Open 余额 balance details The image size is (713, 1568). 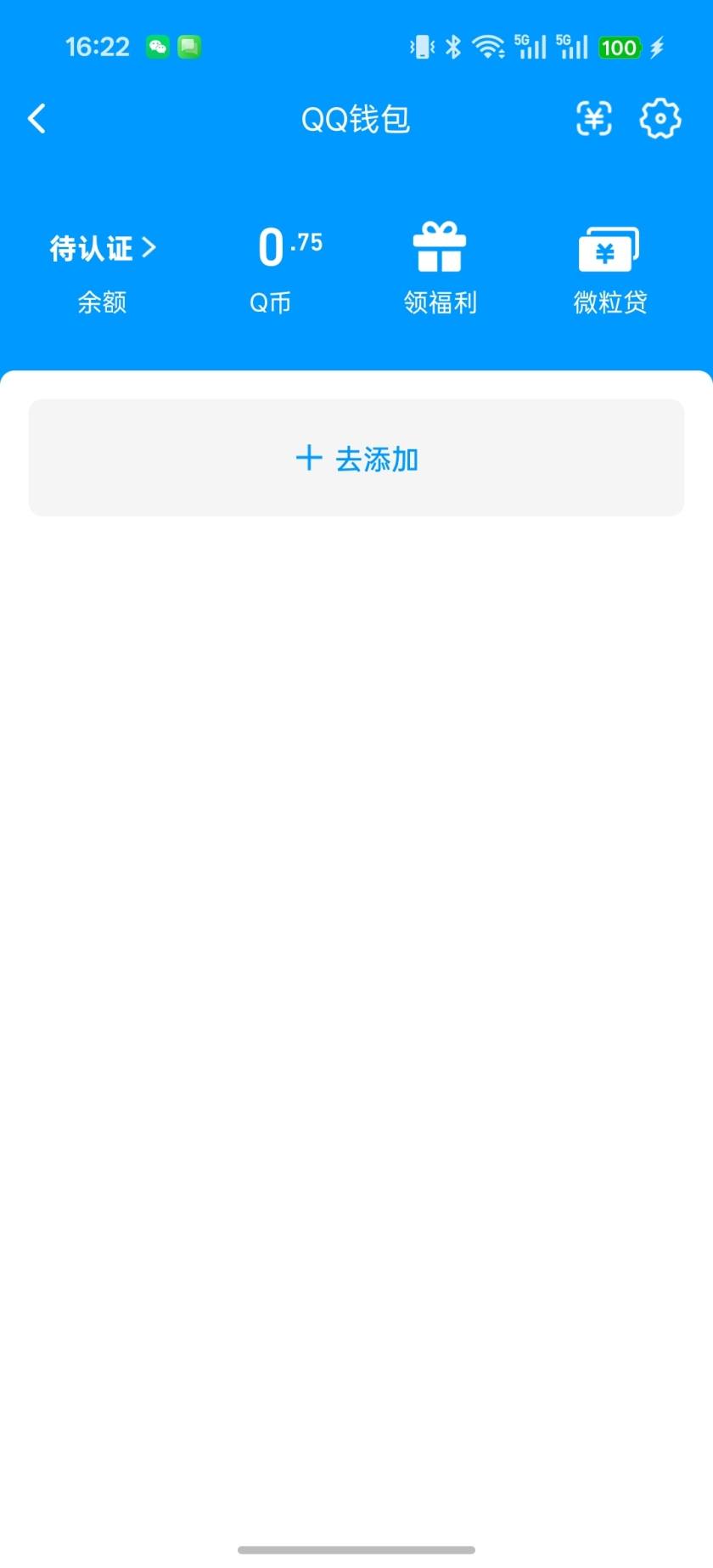click(x=101, y=302)
